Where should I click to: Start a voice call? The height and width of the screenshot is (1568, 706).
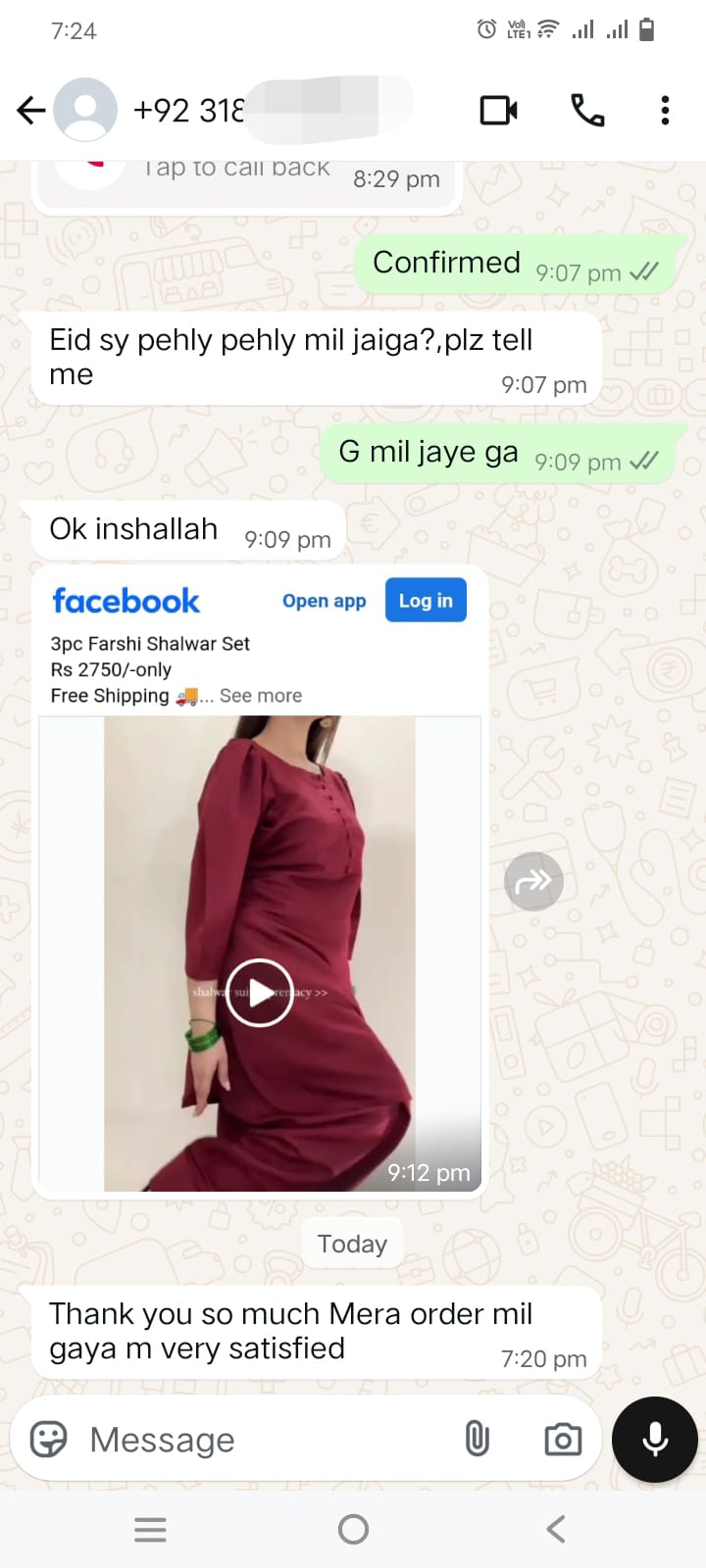587,111
